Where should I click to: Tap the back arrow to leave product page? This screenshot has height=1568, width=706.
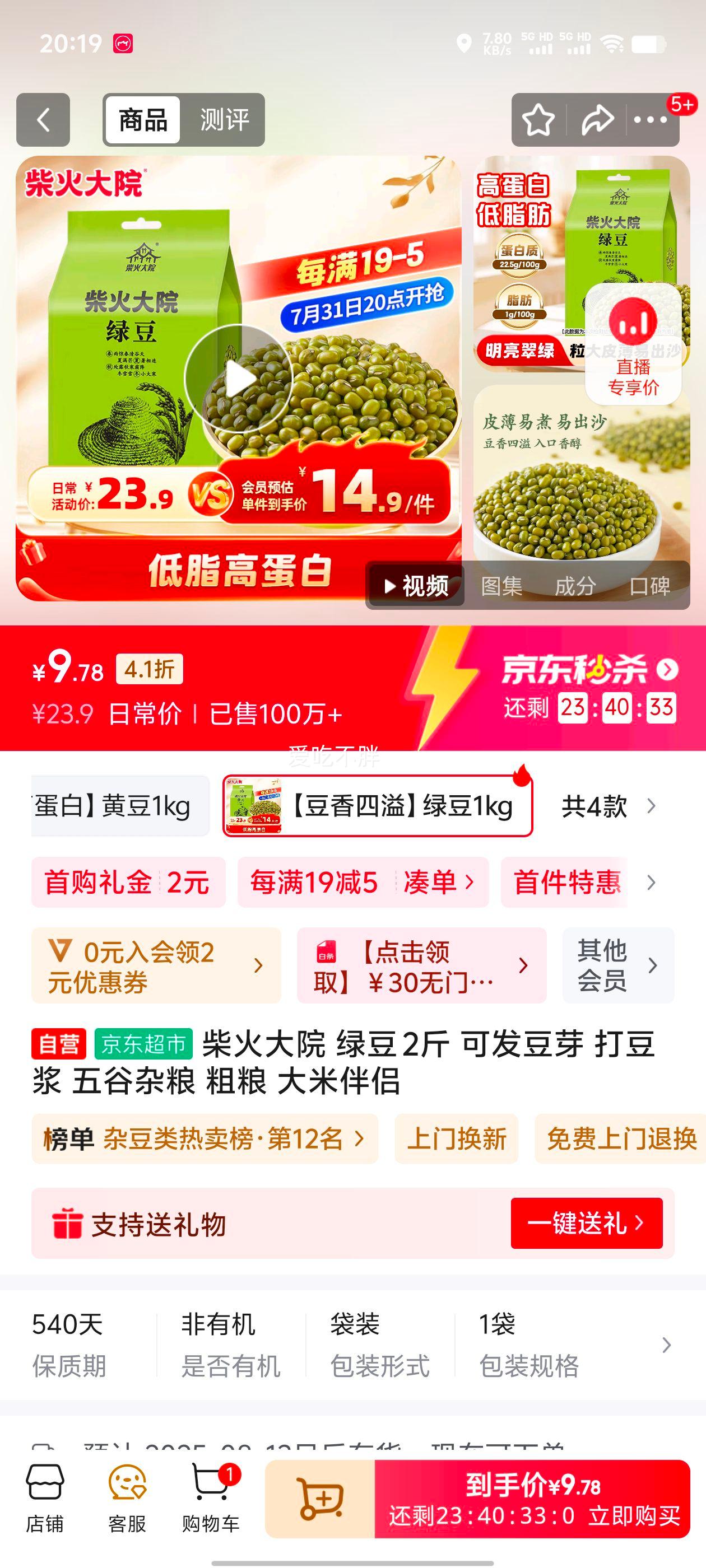[x=41, y=120]
